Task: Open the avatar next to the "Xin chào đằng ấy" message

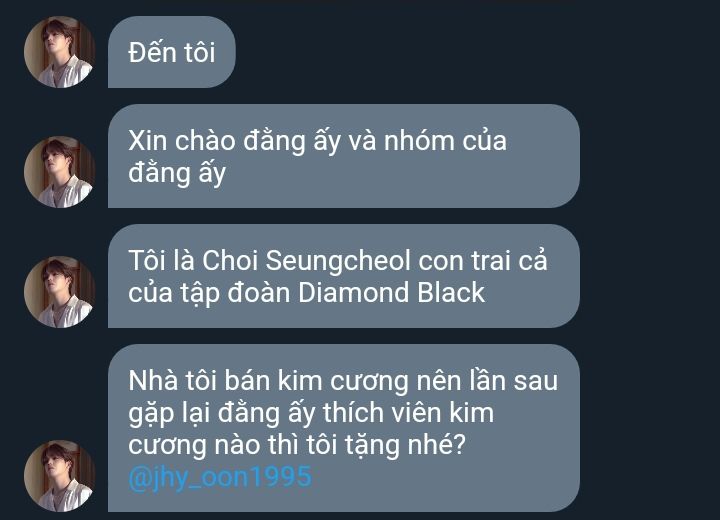Action: pos(59,172)
